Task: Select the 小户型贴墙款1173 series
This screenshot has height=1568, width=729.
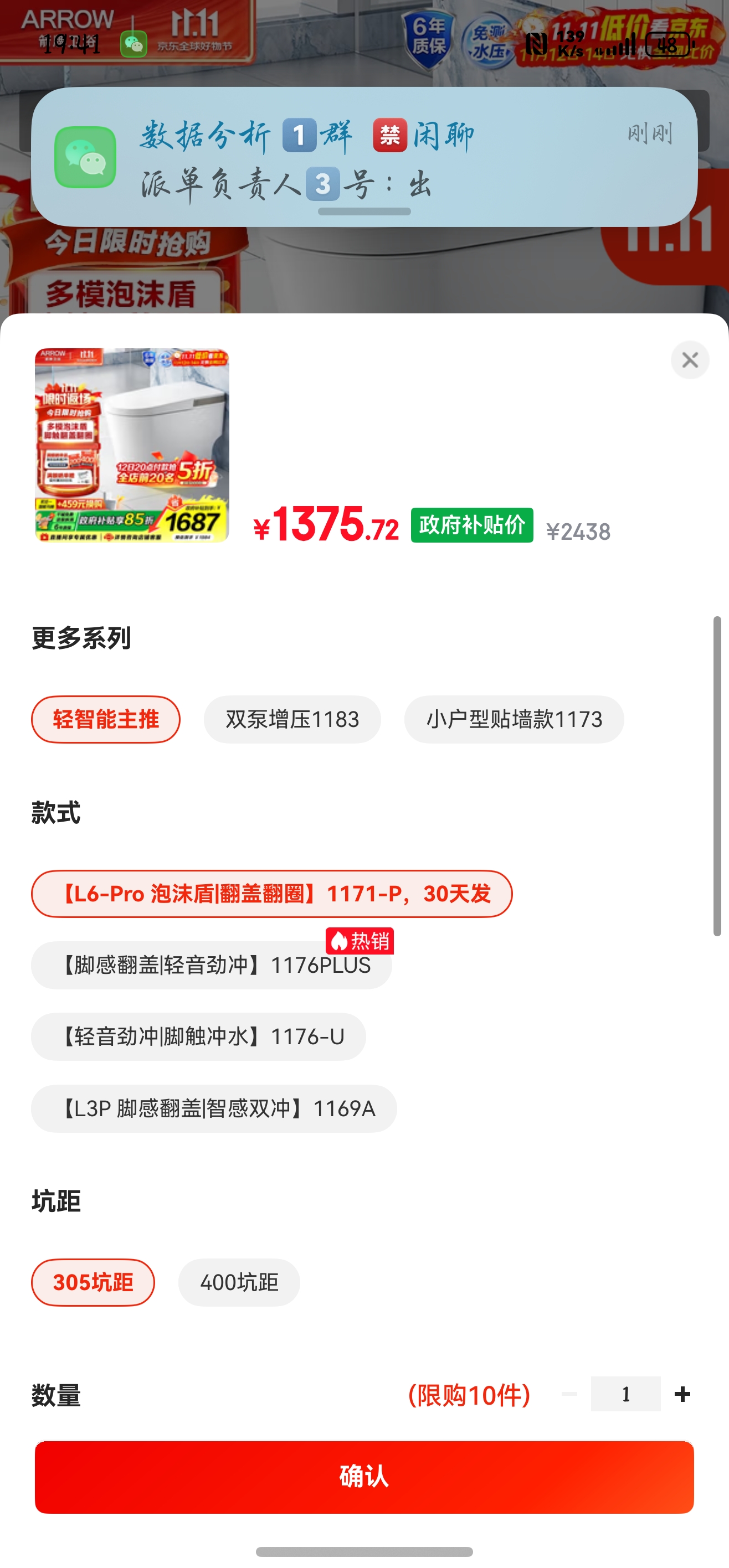Action: 514,719
